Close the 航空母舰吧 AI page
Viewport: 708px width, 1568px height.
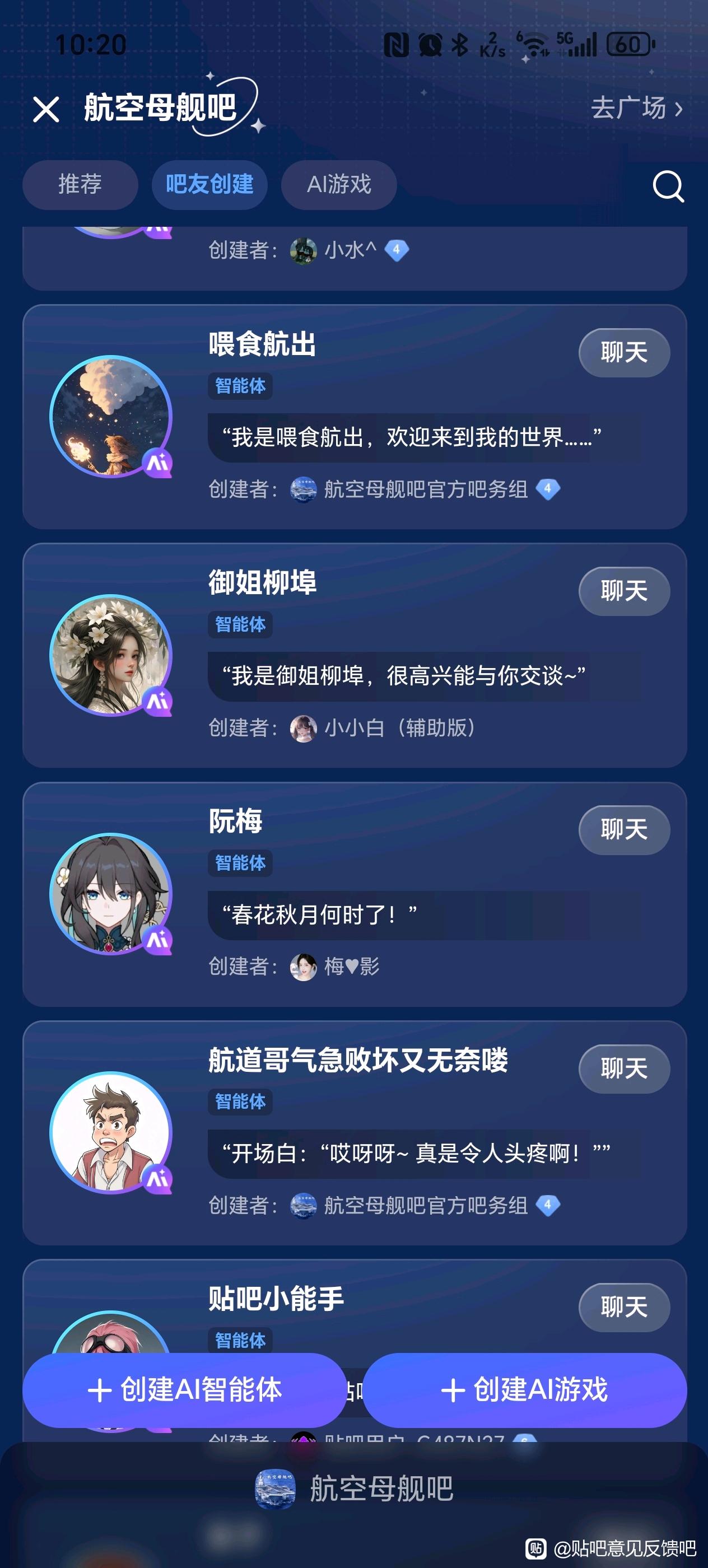(x=46, y=110)
